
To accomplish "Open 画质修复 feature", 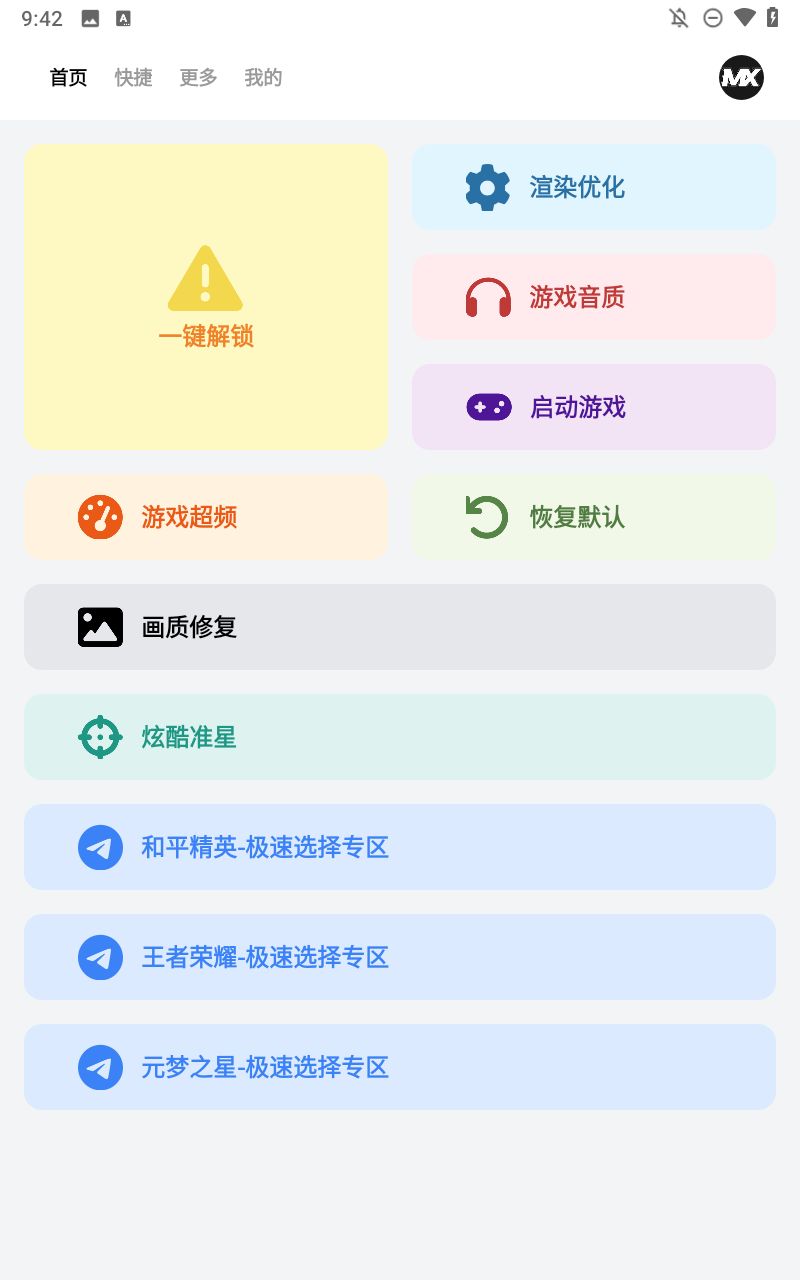I will (400, 627).
